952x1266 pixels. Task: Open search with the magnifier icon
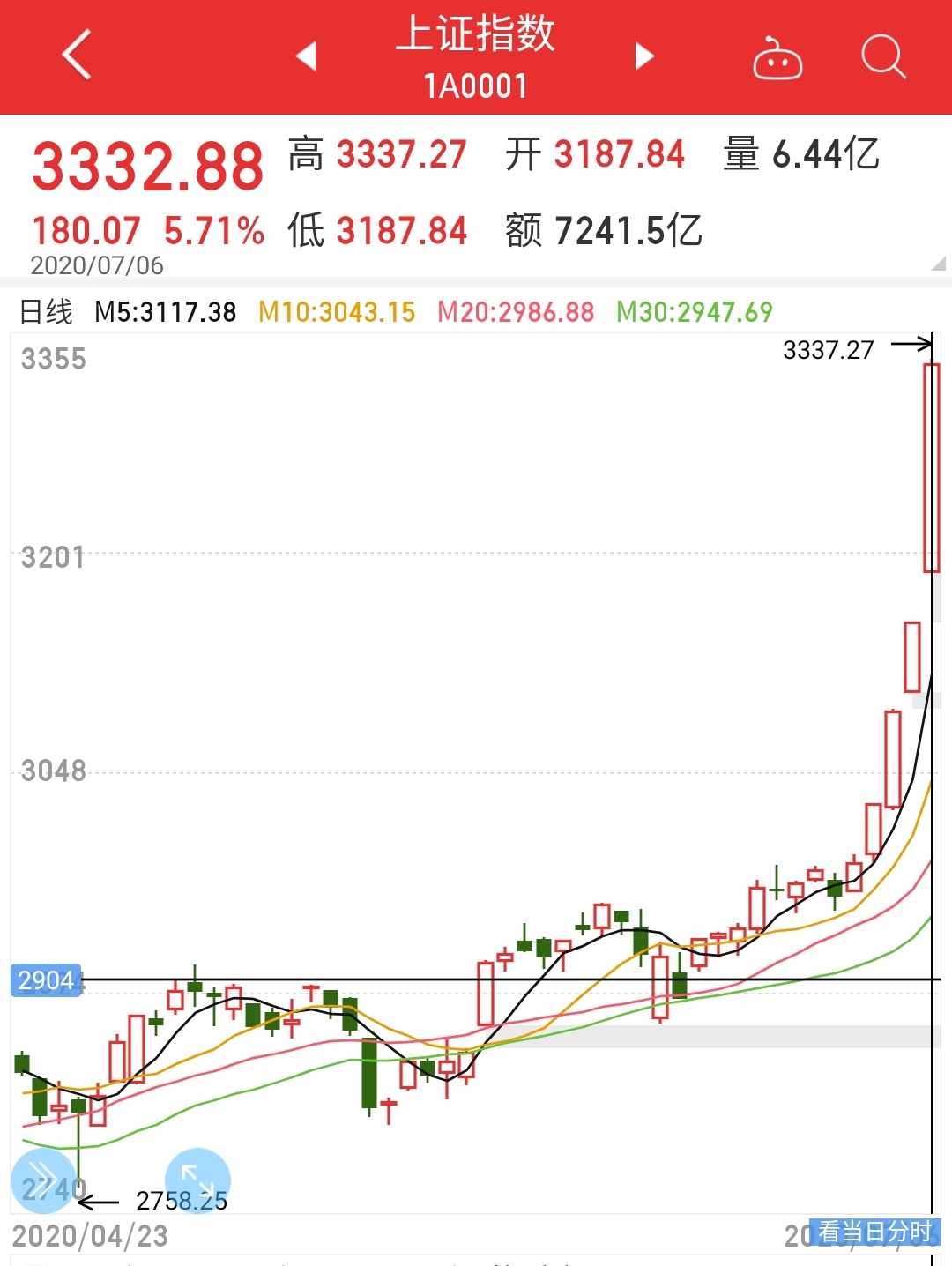click(x=883, y=57)
